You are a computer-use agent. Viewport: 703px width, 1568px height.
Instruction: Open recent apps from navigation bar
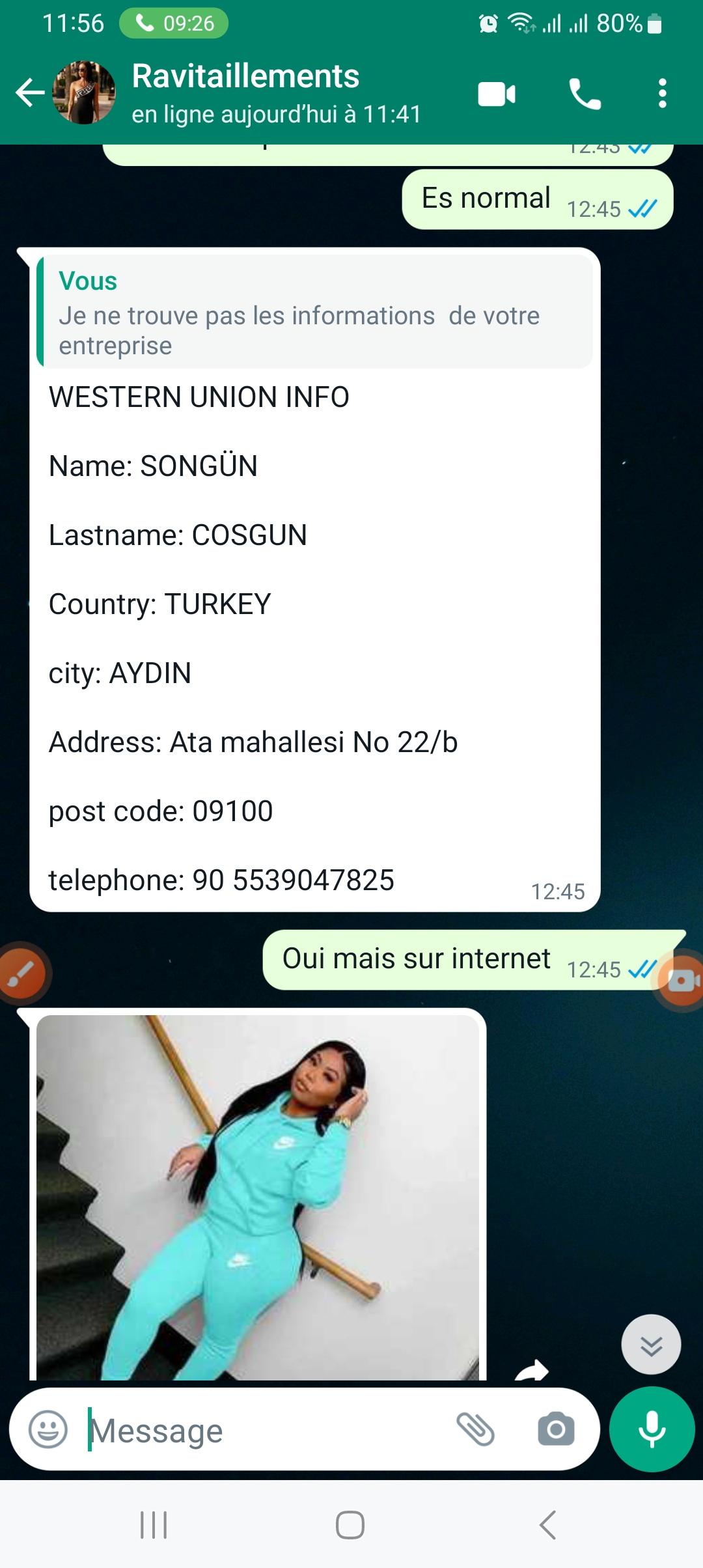click(x=154, y=1524)
